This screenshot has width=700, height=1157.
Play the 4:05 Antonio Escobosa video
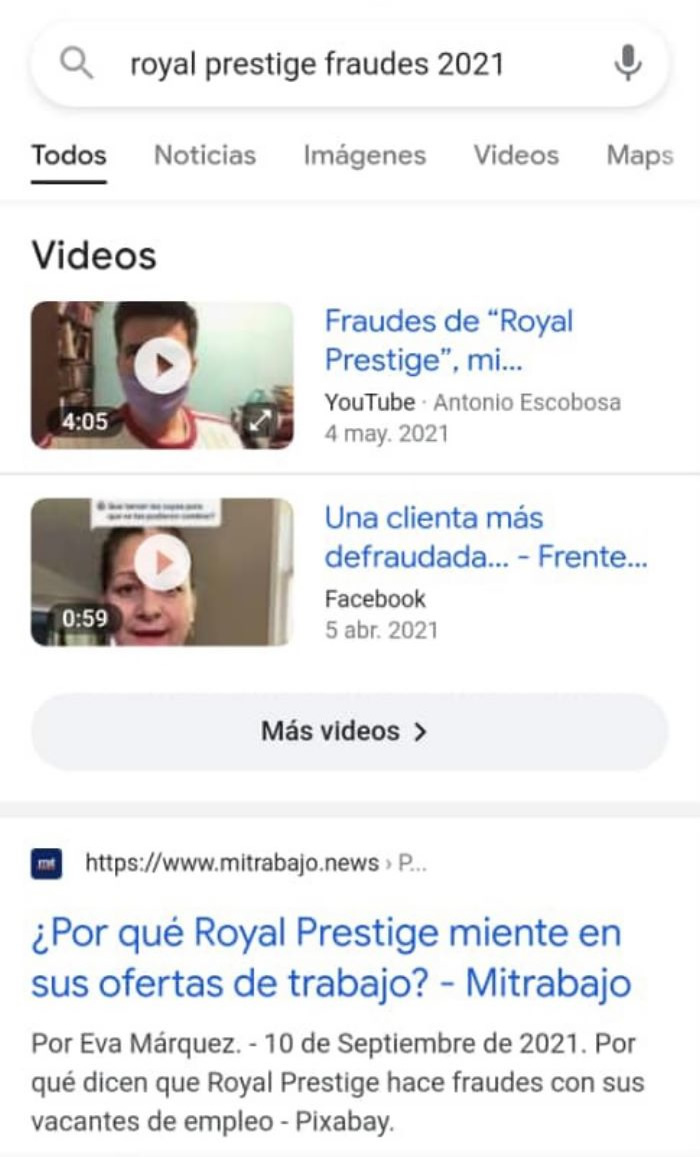(162, 367)
